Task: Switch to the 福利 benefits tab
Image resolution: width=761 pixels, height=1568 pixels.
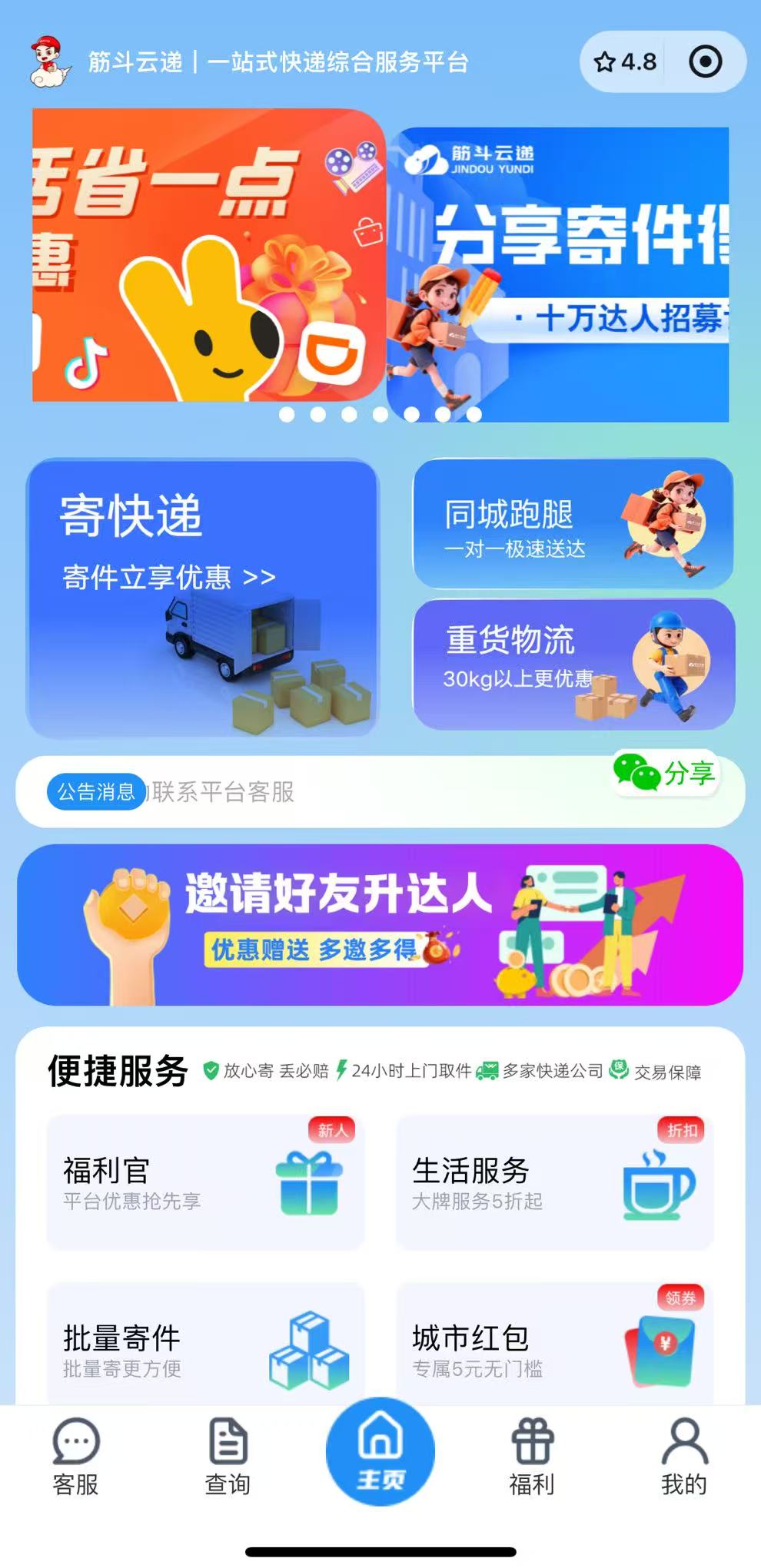Action: (532, 1457)
